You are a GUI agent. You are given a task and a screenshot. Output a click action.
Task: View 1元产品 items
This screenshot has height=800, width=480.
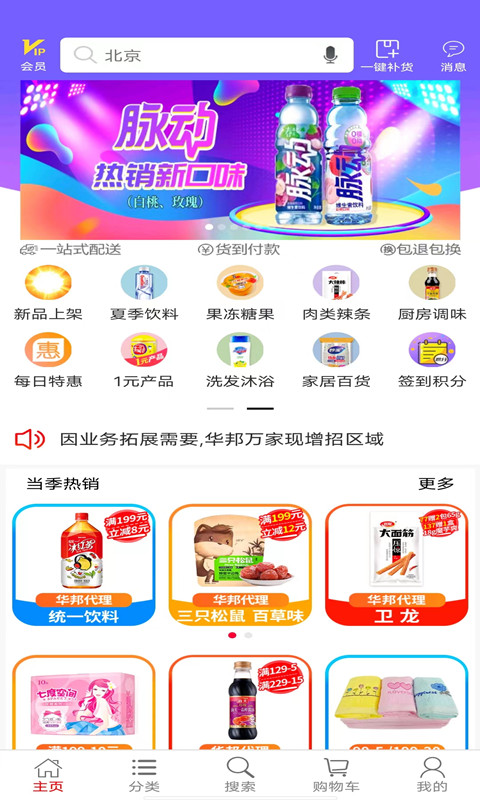pyautogui.click(x=144, y=360)
